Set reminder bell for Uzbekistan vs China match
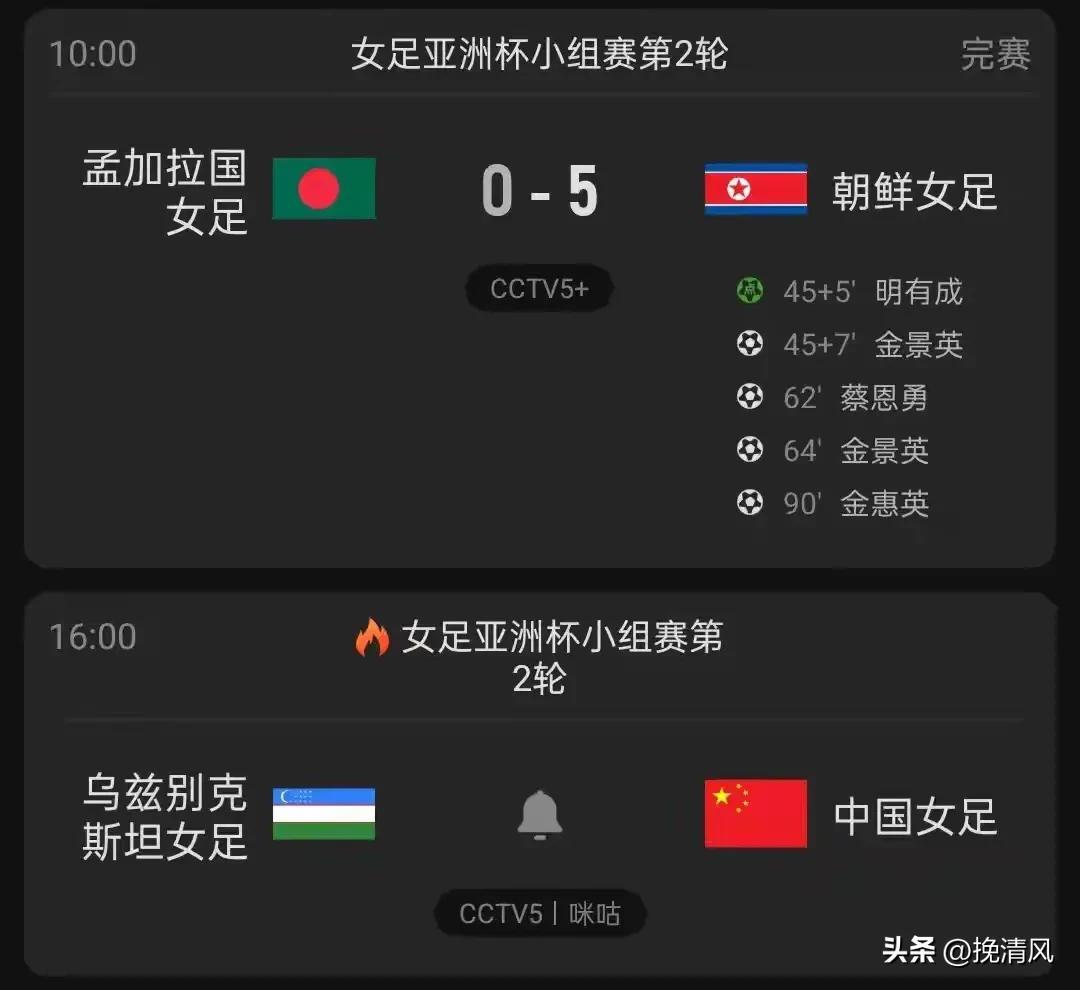The image size is (1080, 990). click(x=540, y=815)
